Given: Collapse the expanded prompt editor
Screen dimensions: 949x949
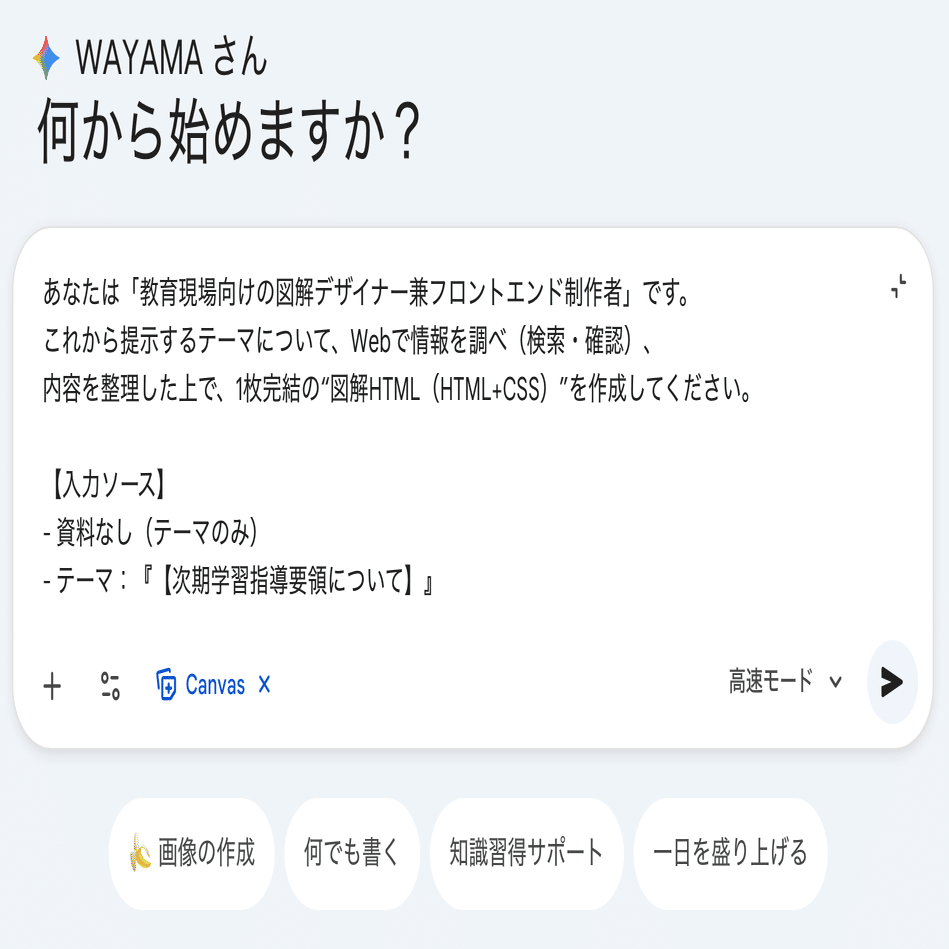Looking at the screenshot, I should coord(898,287).
